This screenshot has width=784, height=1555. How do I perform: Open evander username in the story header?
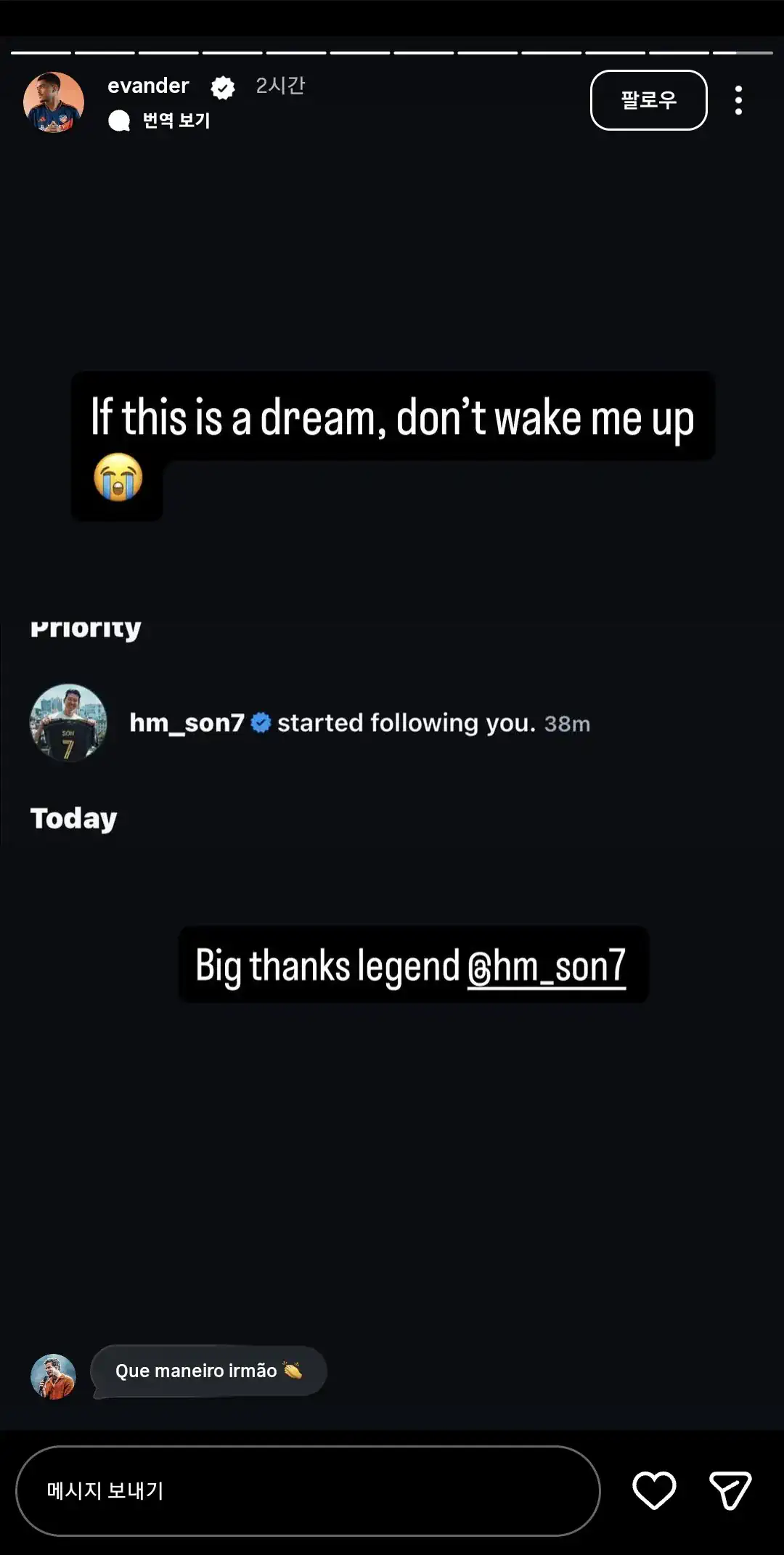pos(148,86)
